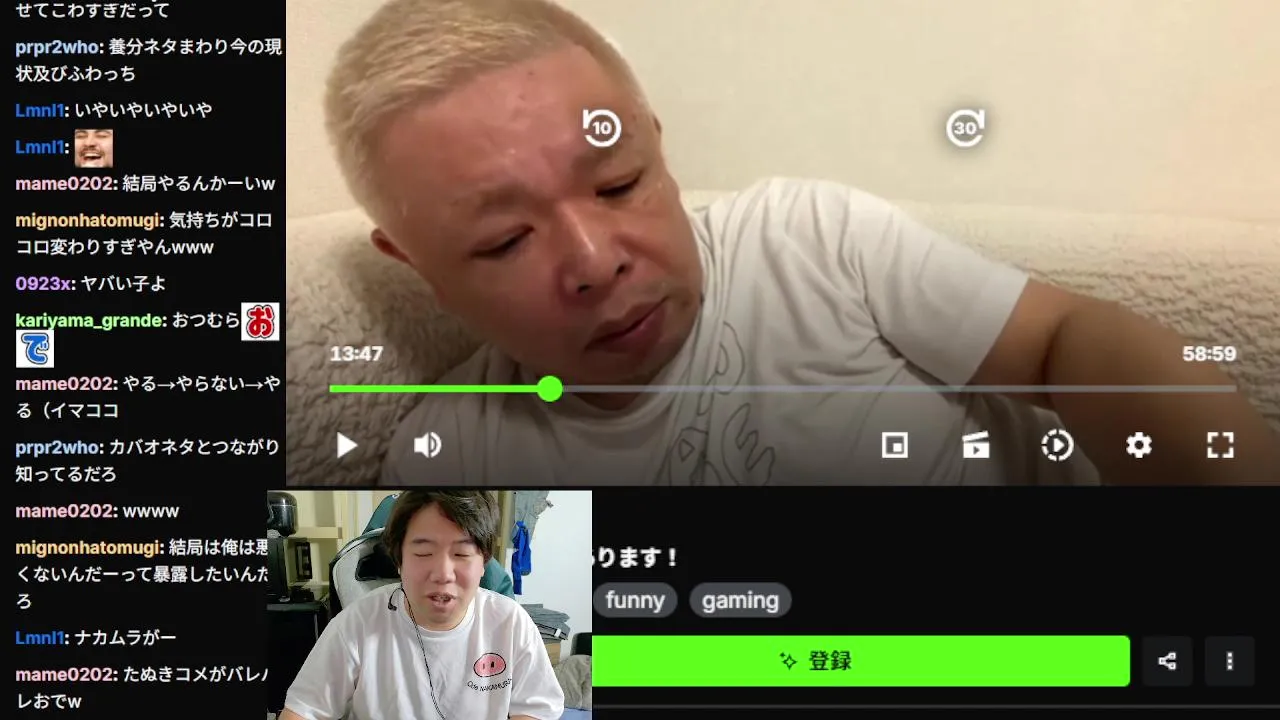Open the player settings gear
The width and height of the screenshot is (1280, 720).
click(x=1138, y=445)
